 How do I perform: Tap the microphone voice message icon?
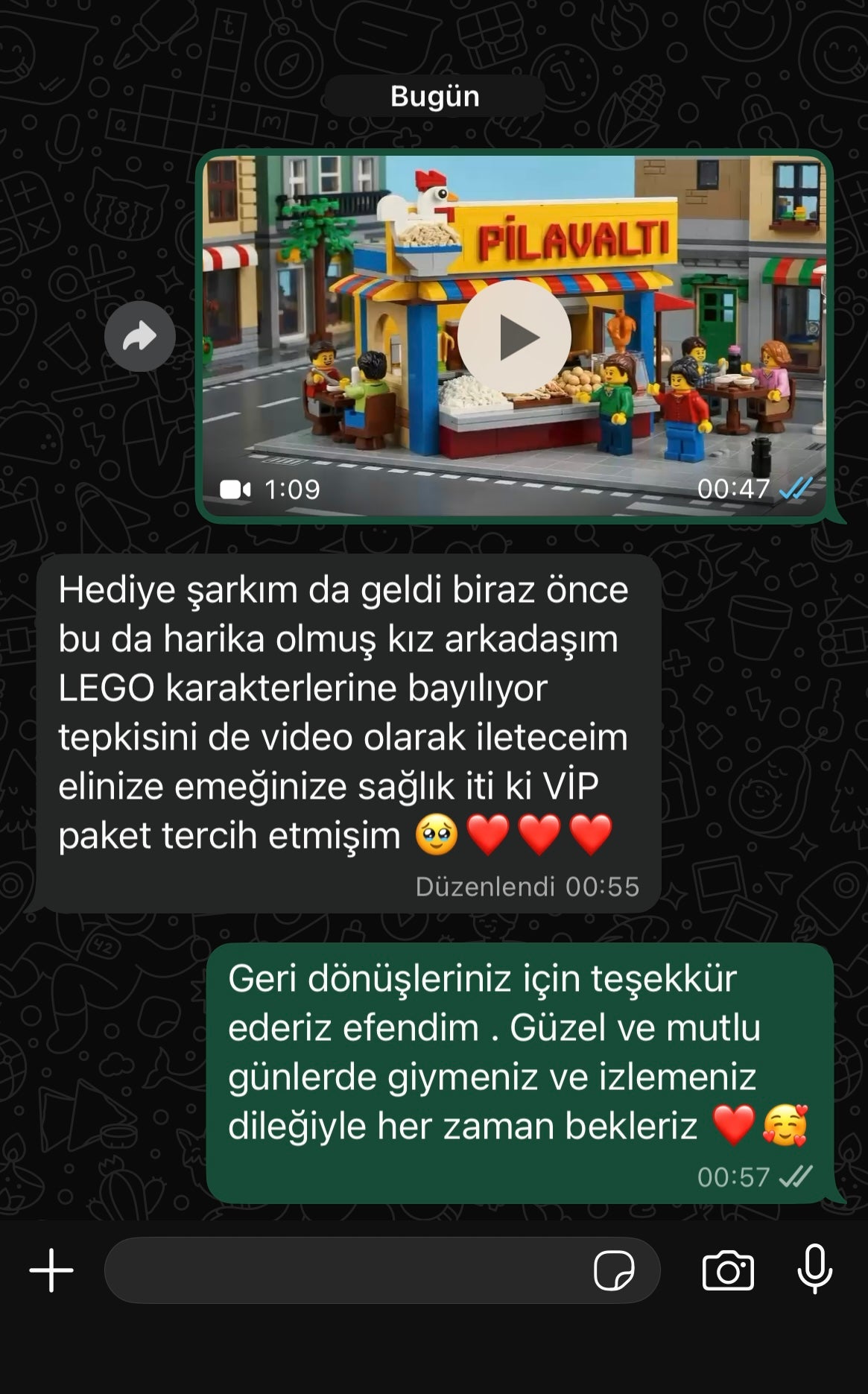pos(814,1269)
